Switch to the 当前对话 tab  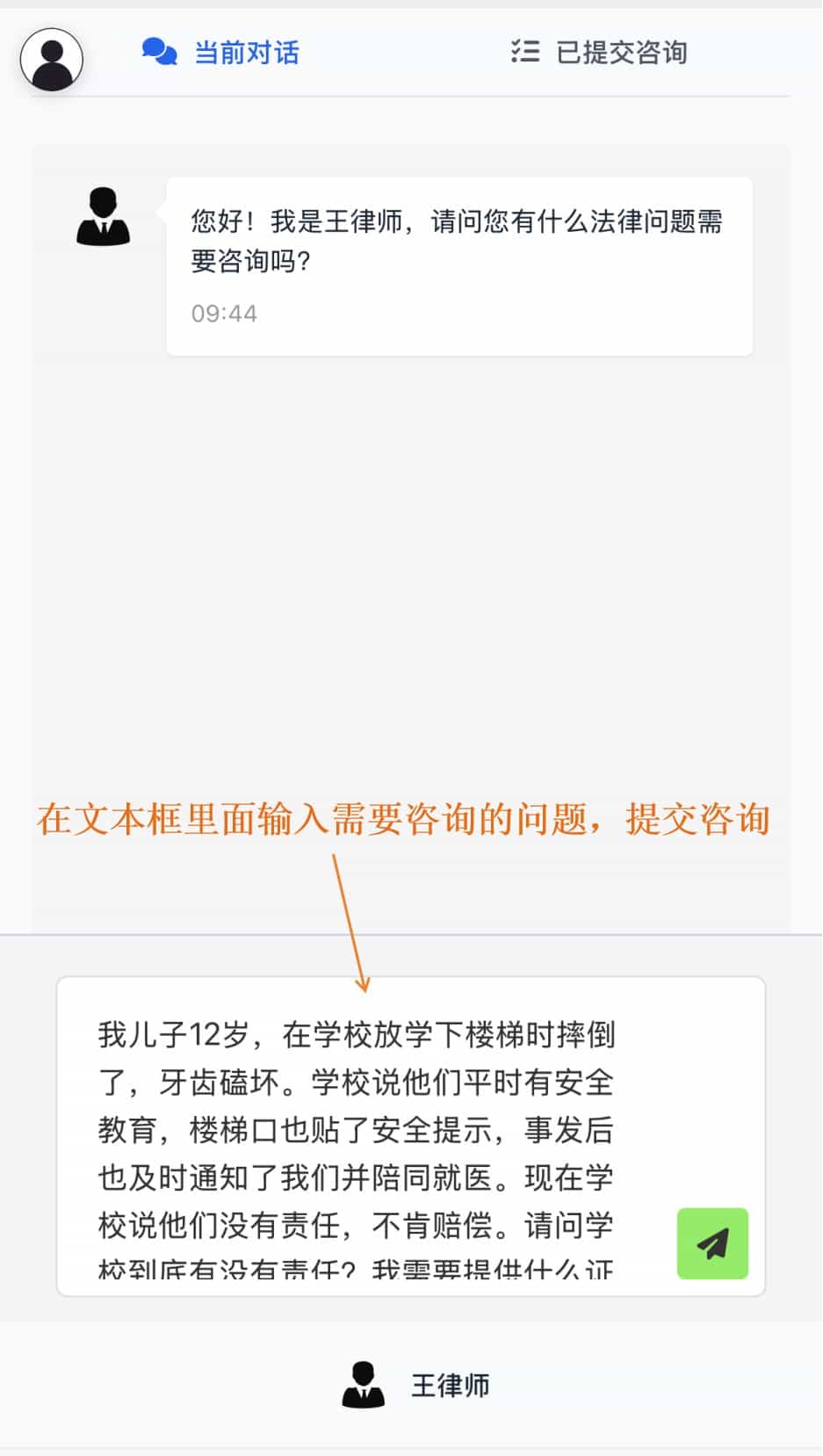[220, 53]
